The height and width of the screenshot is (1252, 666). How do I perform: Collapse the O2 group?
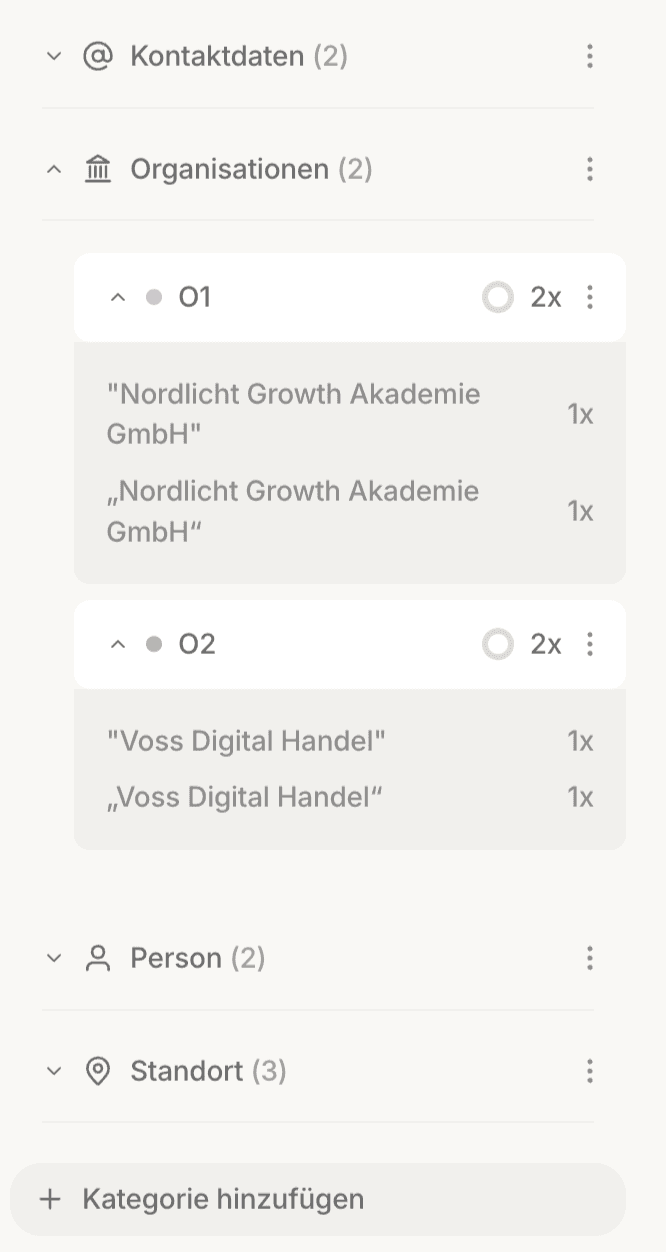click(x=118, y=644)
